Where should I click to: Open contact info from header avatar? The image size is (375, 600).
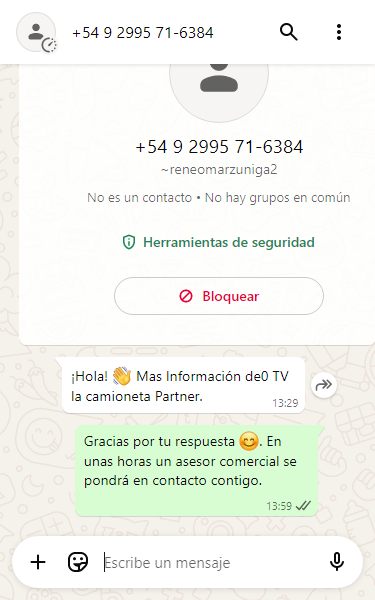point(36,33)
